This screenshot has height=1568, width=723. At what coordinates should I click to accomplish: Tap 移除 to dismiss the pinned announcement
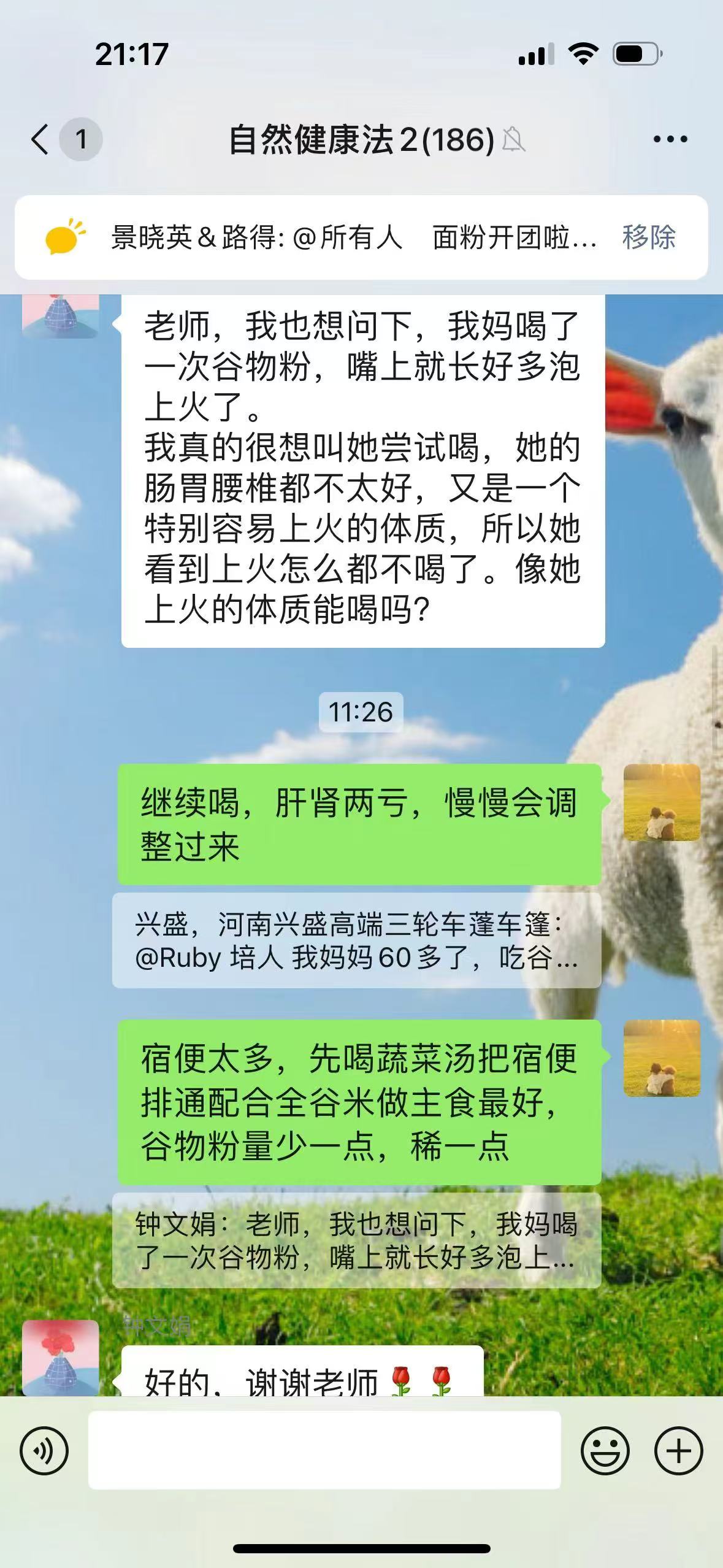(x=648, y=237)
